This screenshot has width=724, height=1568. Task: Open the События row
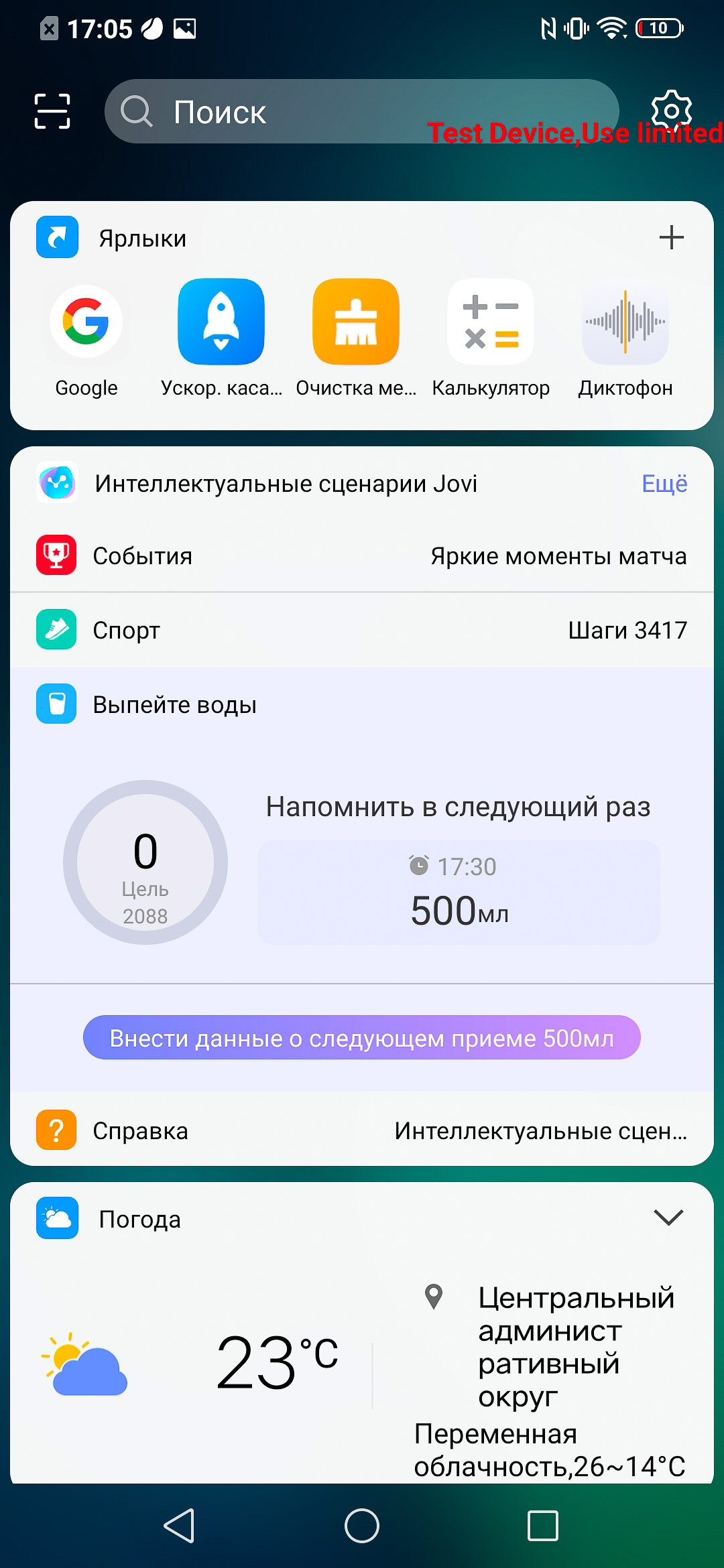(x=362, y=556)
